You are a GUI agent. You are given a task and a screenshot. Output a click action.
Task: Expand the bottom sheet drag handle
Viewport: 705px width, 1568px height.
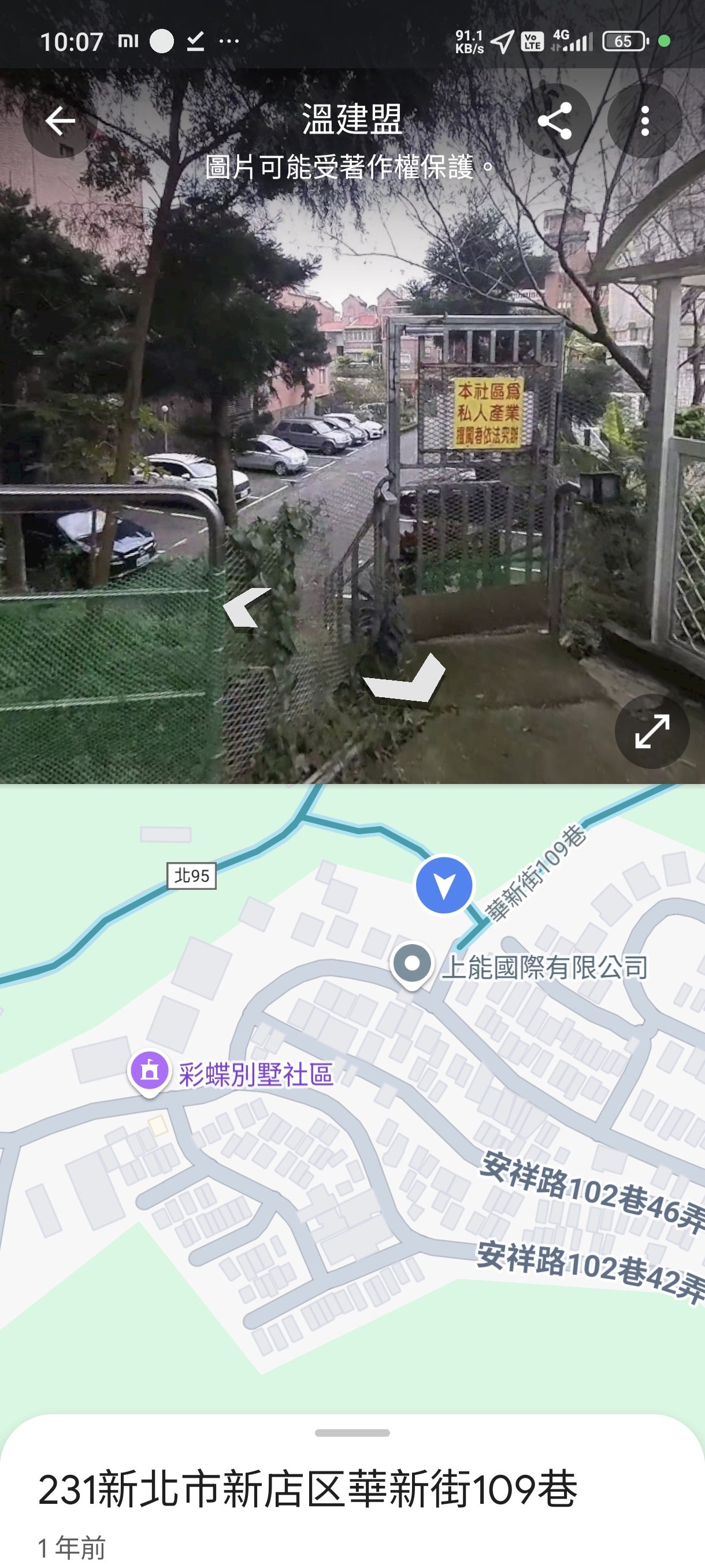click(352, 1433)
